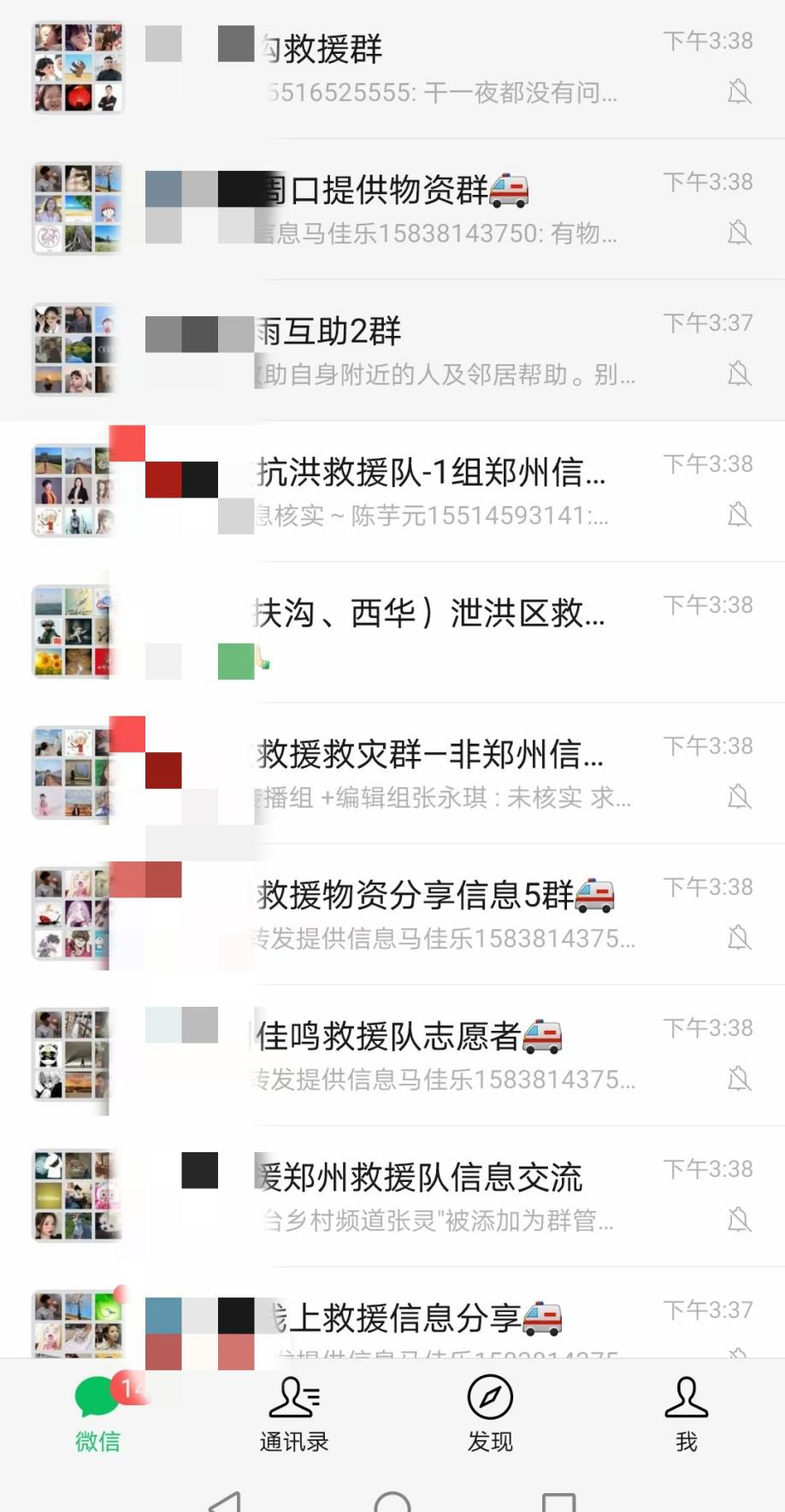This screenshot has width=785, height=1512.
Task: Go back with the system back button
Action: click(226, 1502)
